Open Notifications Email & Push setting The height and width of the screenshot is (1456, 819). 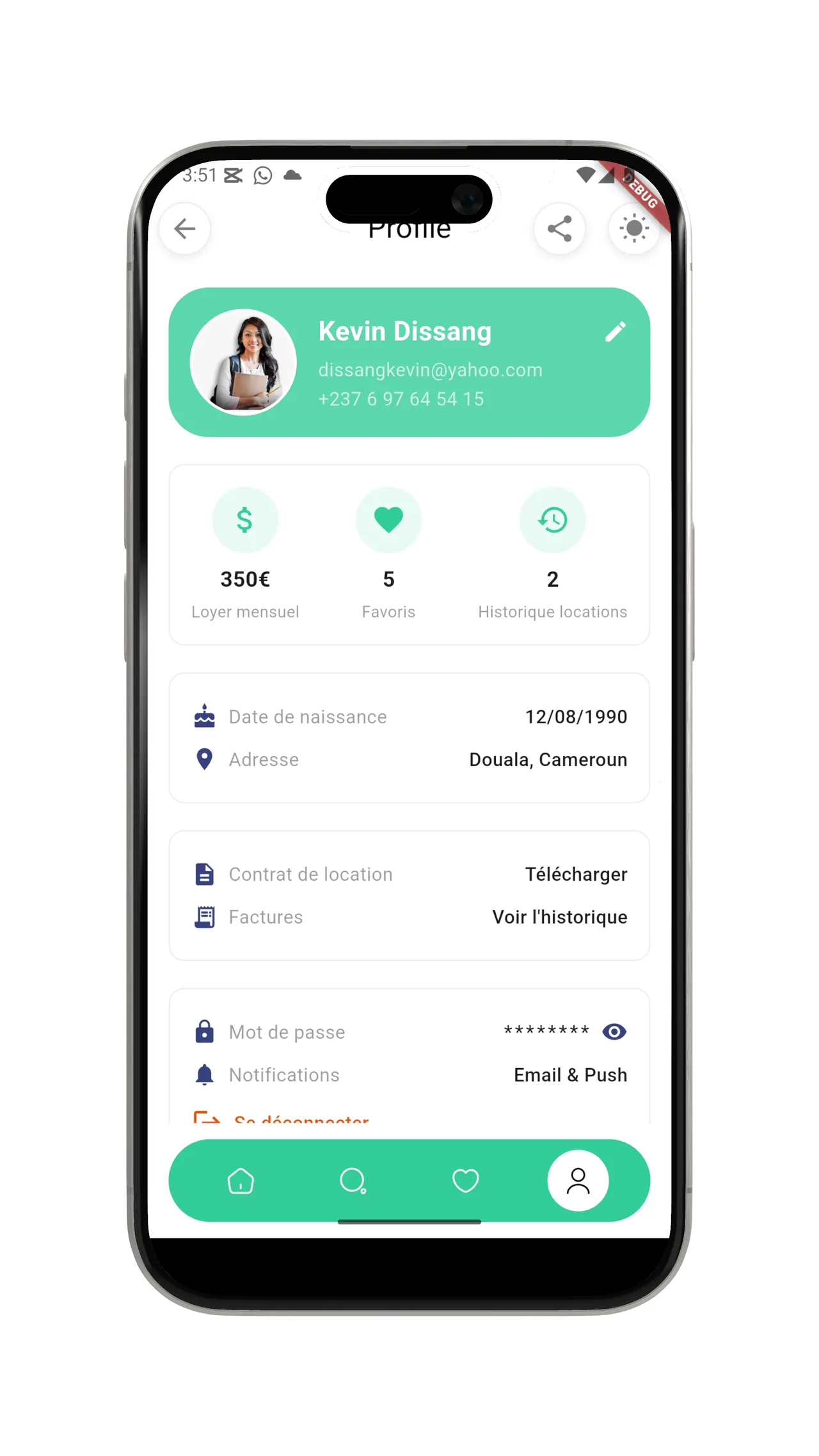pyautogui.click(x=571, y=1075)
